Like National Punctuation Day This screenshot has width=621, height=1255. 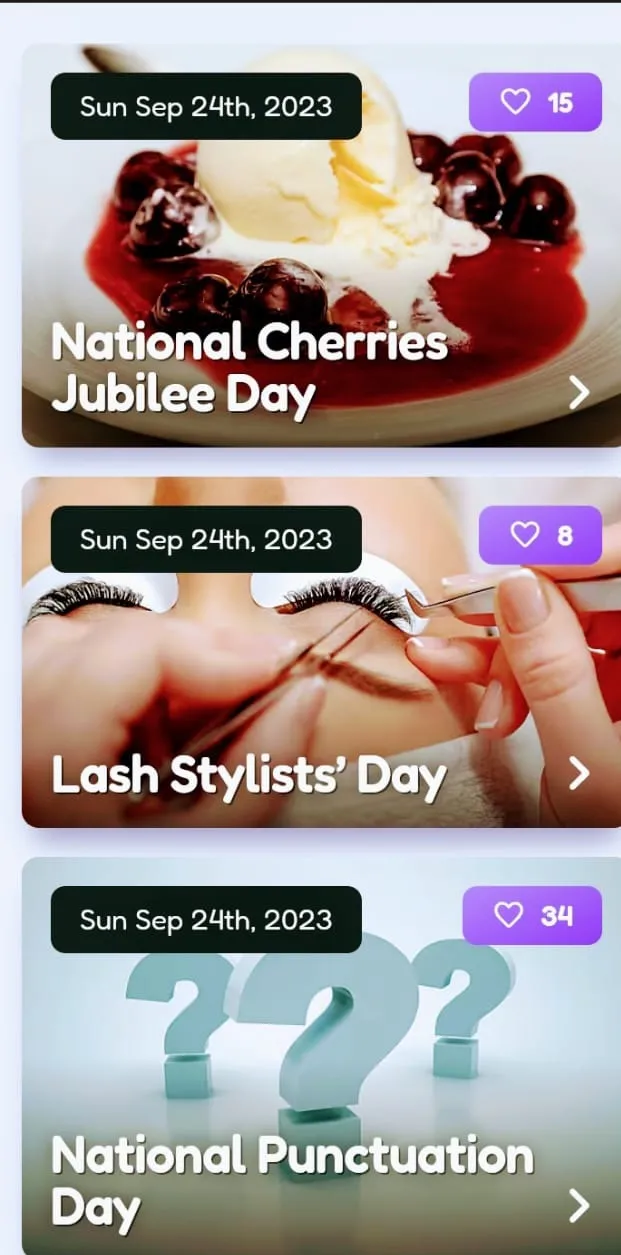point(532,915)
